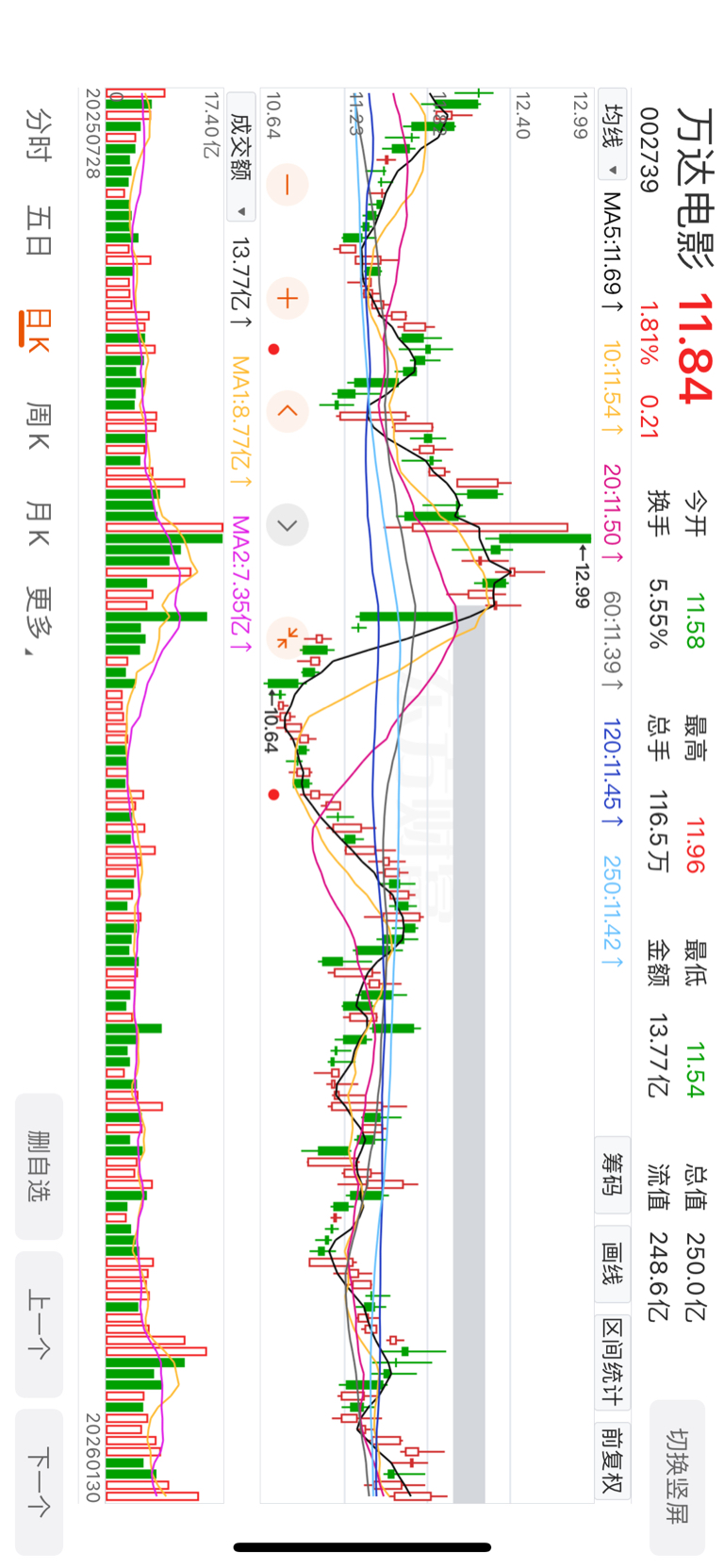Tap the collapse arrows chart button
The width and height of the screenshot is (724, 1568).
click(287, 637)
